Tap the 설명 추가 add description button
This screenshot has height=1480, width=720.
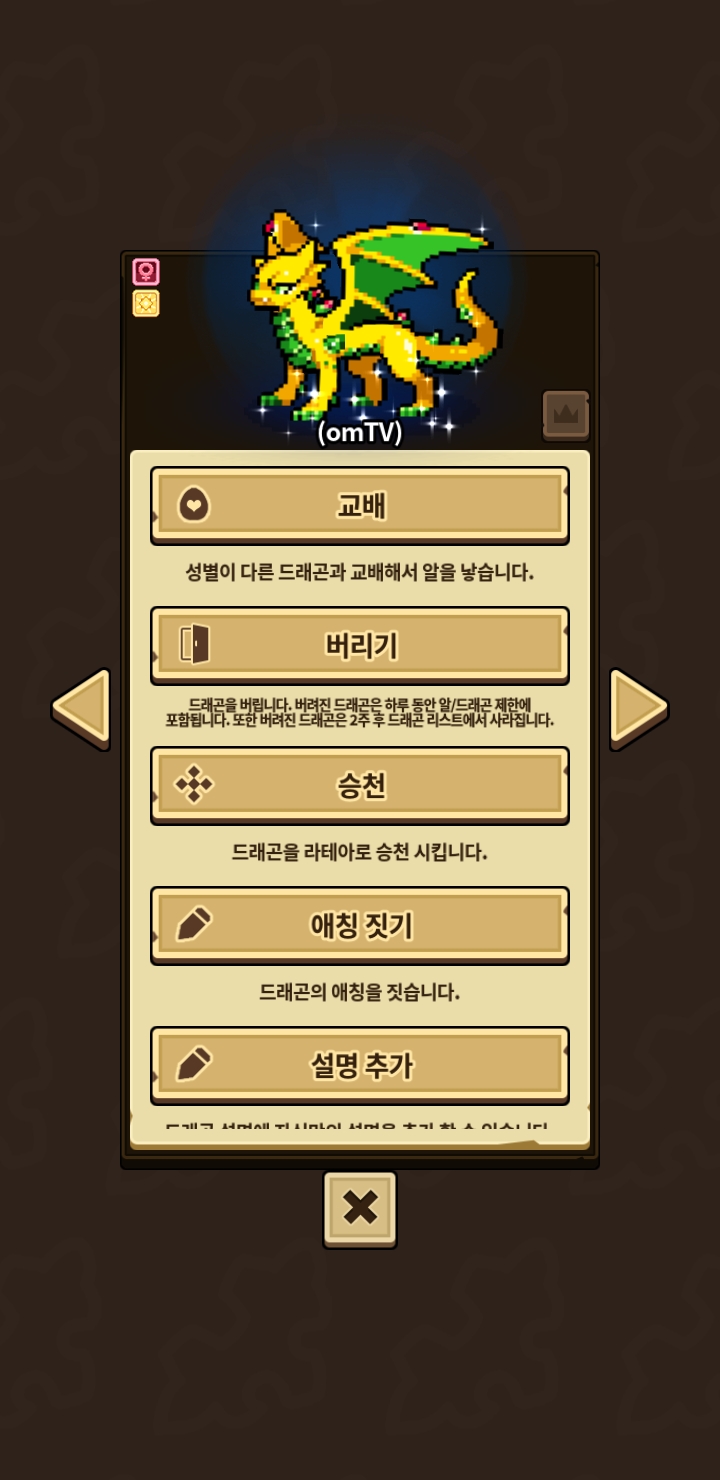pyautogui.click(x=360, y=1066)
